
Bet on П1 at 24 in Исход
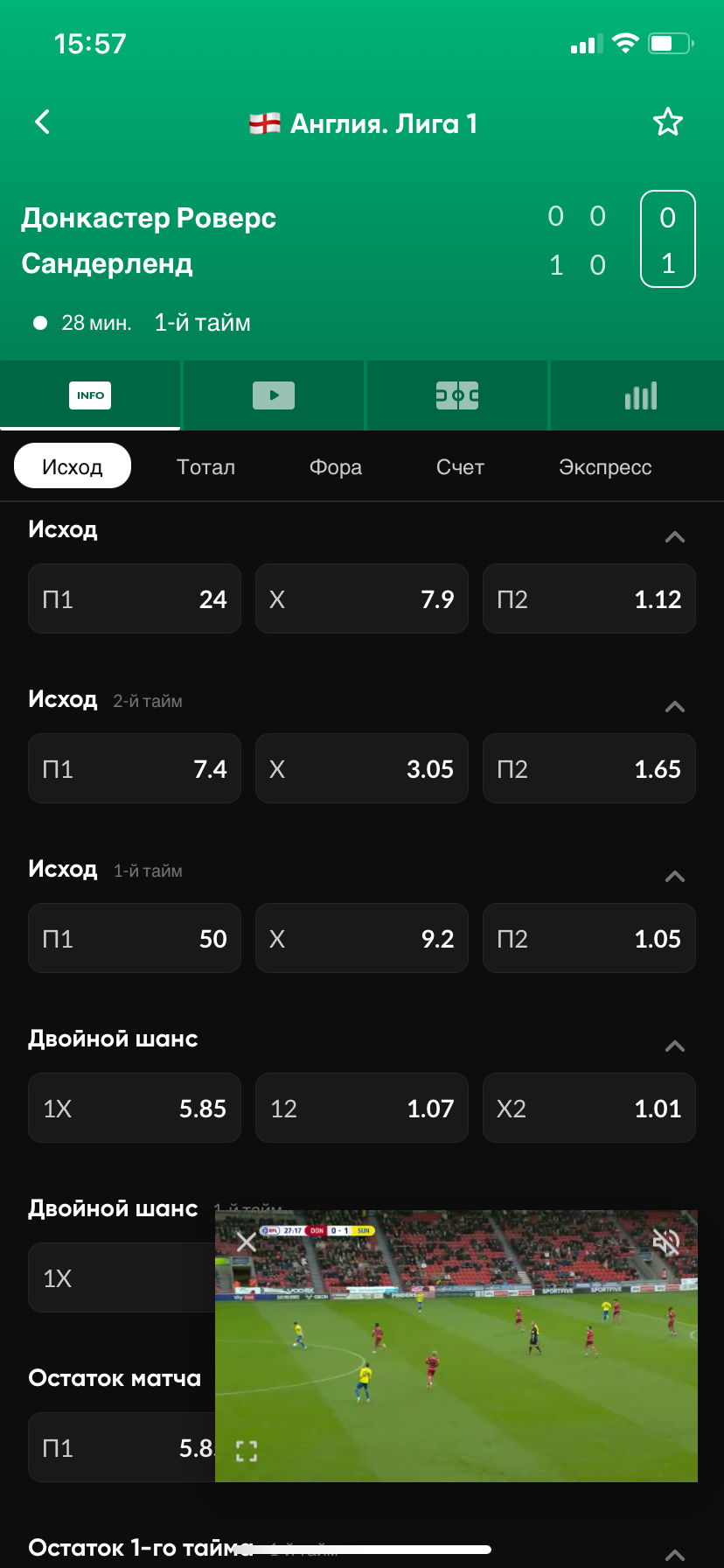click(135, 598)
